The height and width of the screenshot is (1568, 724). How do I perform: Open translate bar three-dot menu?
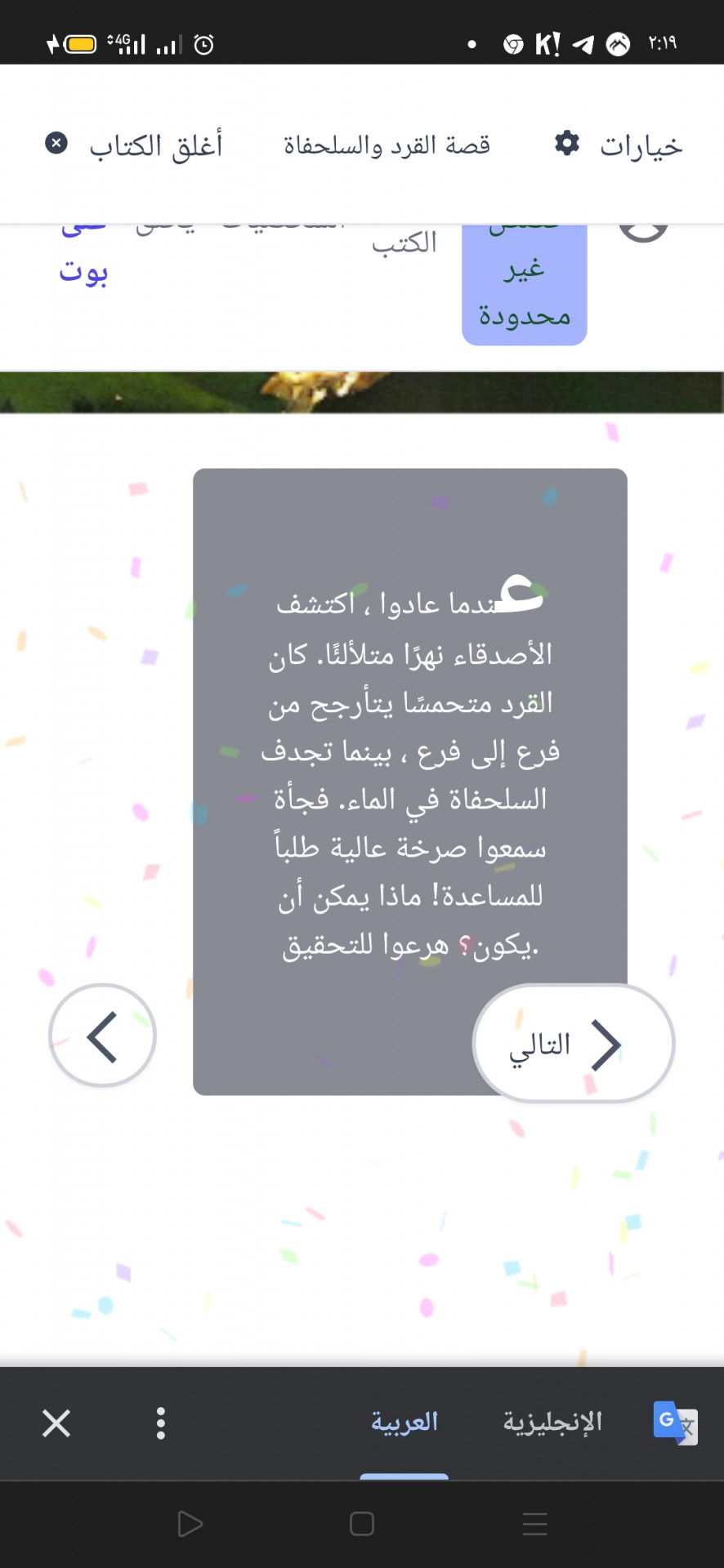point(161,1423)
